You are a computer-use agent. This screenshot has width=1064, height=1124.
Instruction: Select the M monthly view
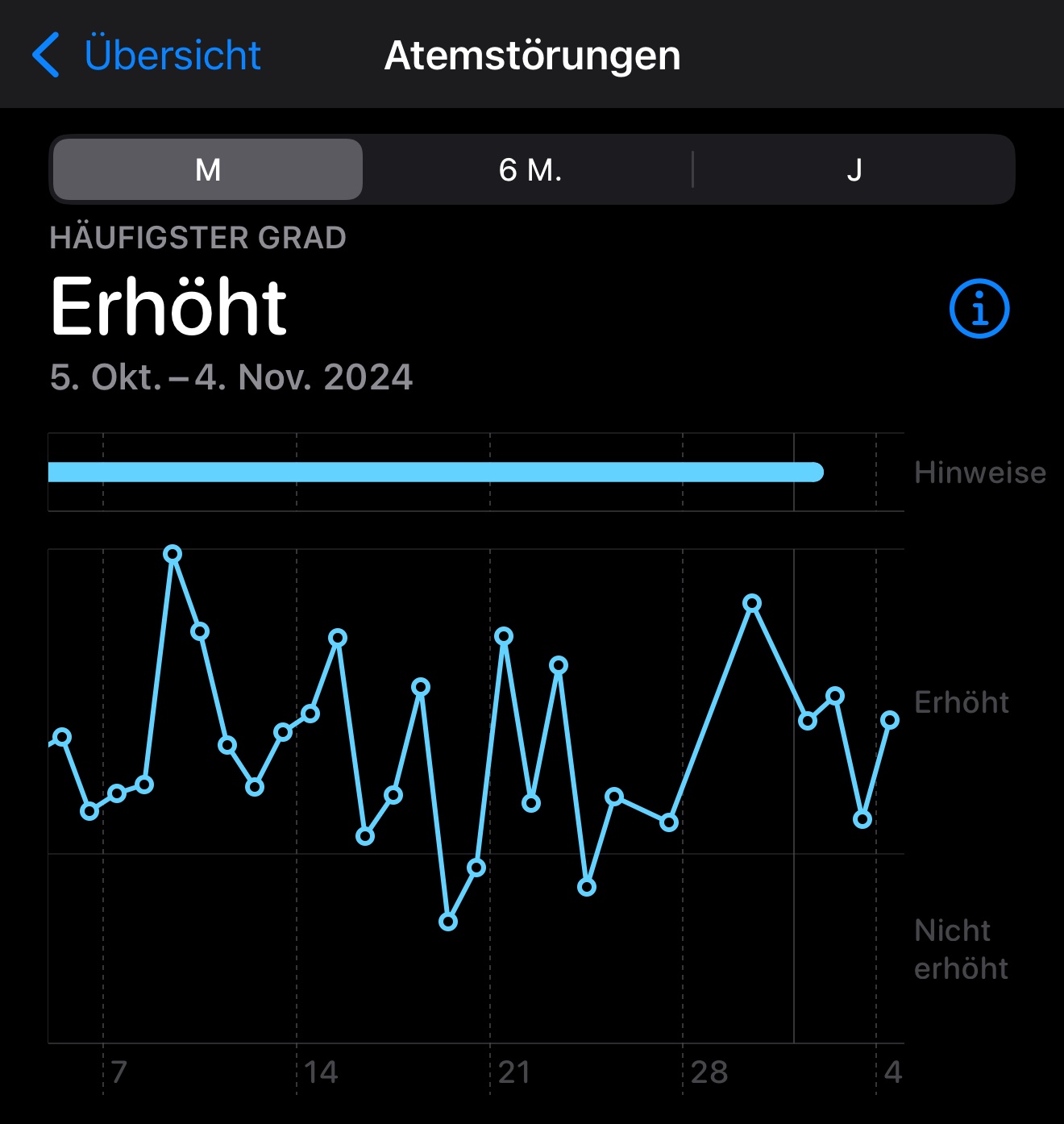coord(208,169)
